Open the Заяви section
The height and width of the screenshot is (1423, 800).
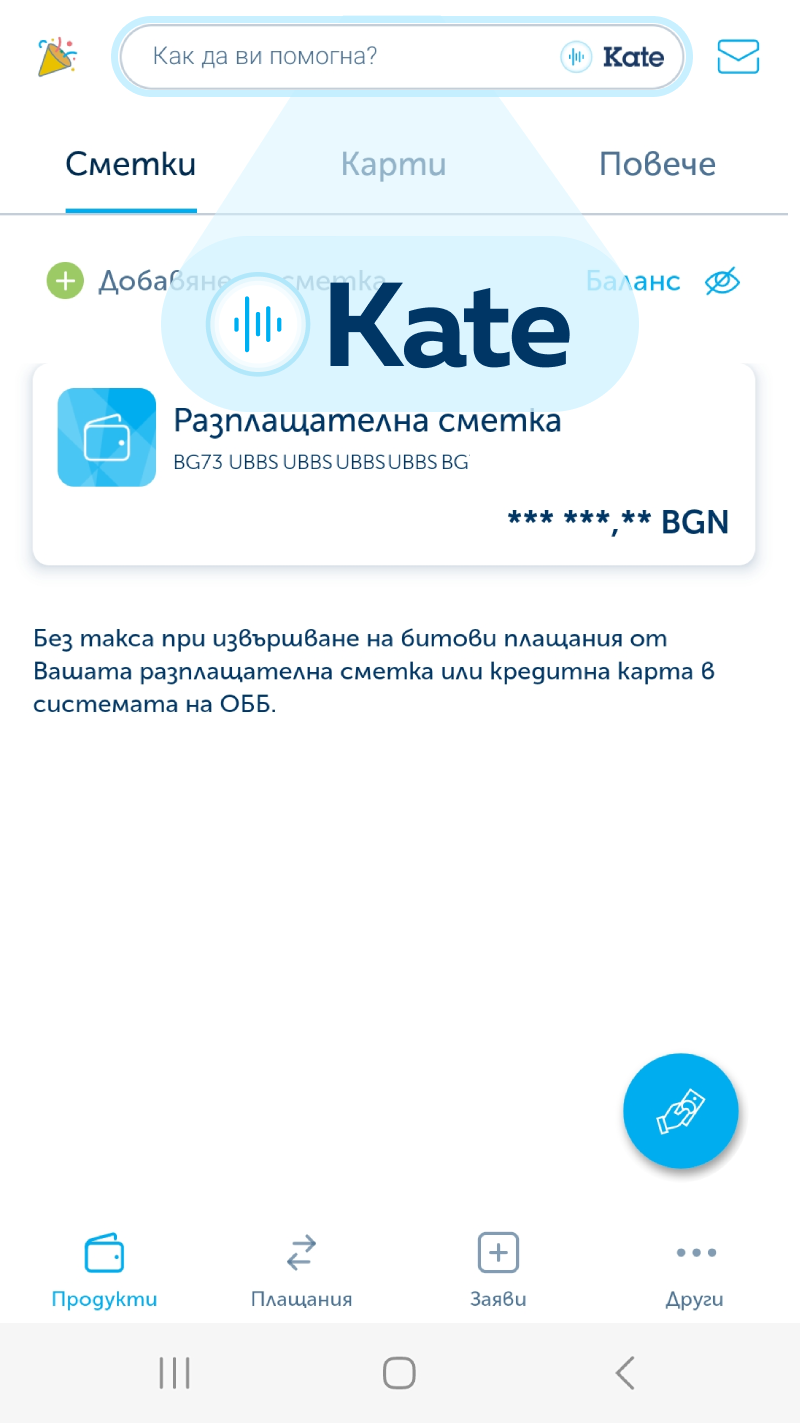(x=498, y=1270)
